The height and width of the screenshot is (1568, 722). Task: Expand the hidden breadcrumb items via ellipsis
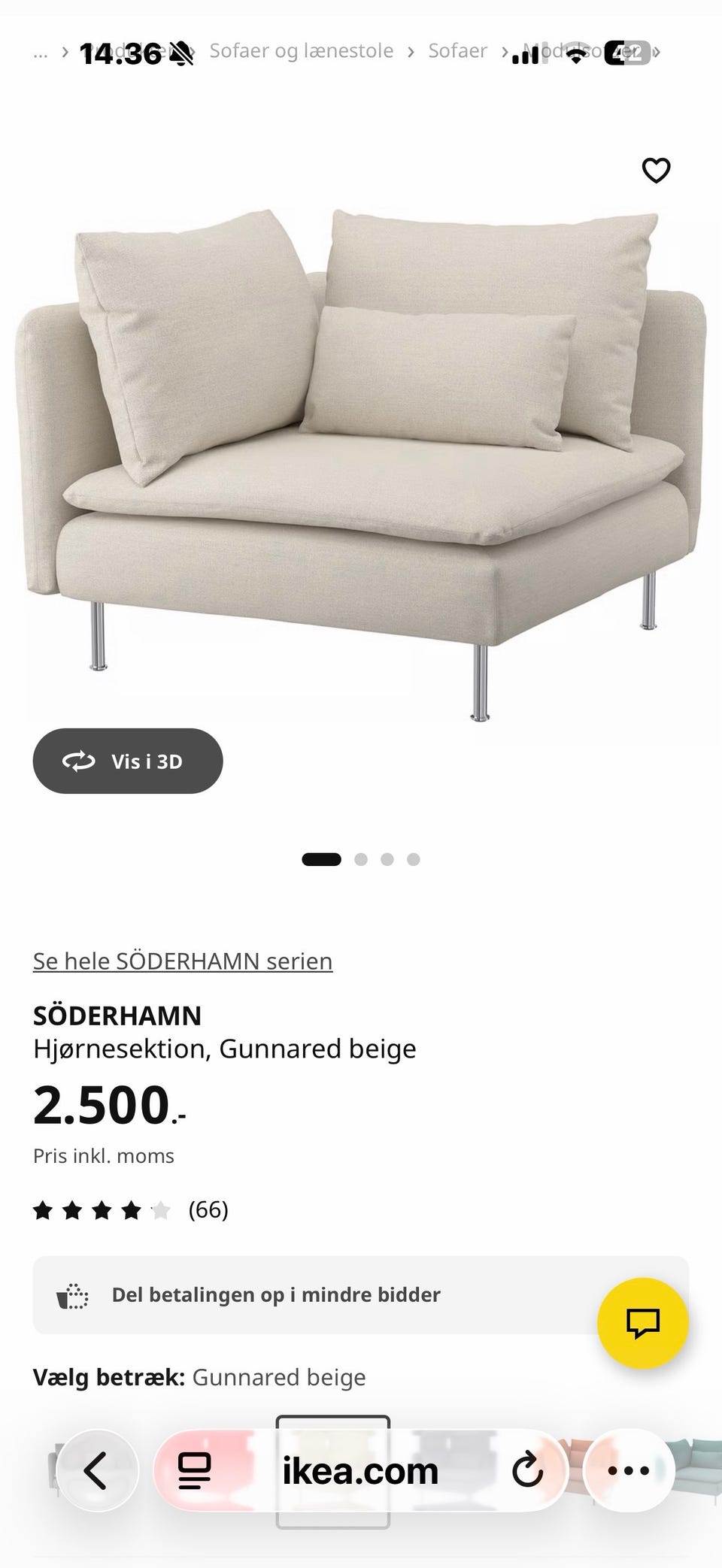[x=41, y=51]
